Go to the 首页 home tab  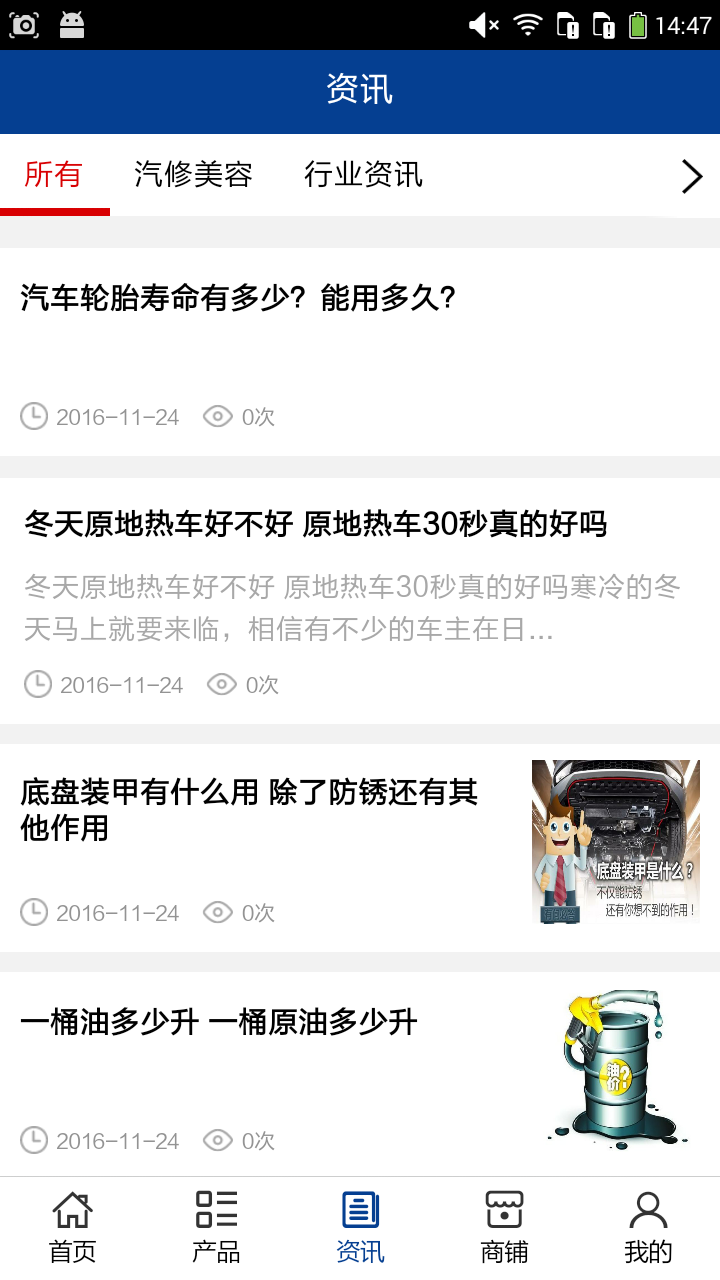[x=72, y=1227]
